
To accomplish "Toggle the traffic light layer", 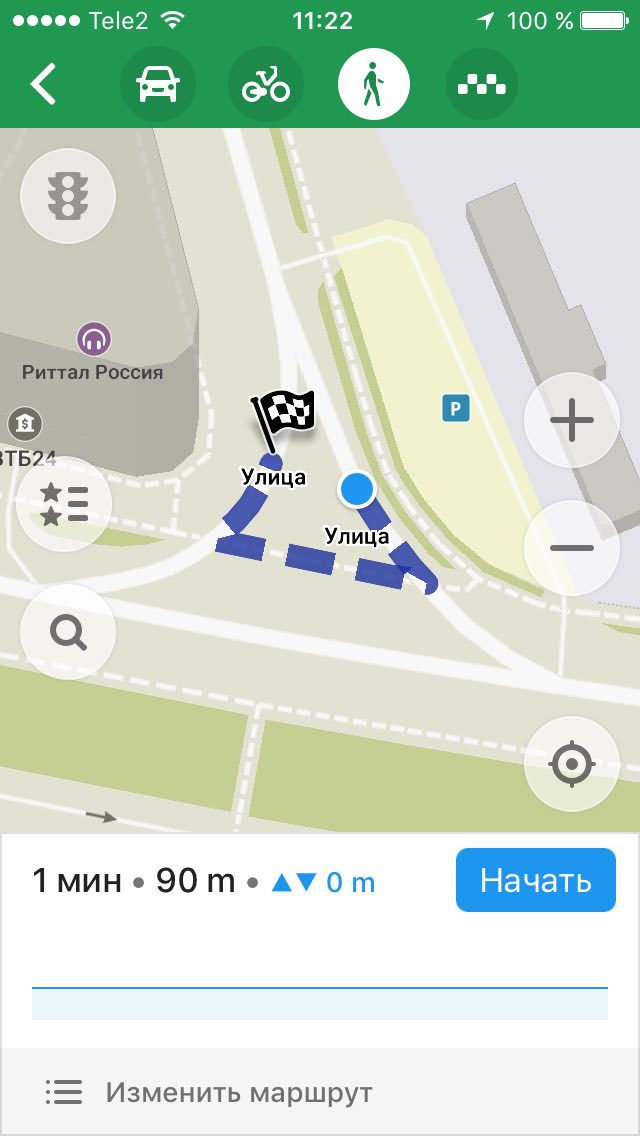I will (x=68, y=196).
